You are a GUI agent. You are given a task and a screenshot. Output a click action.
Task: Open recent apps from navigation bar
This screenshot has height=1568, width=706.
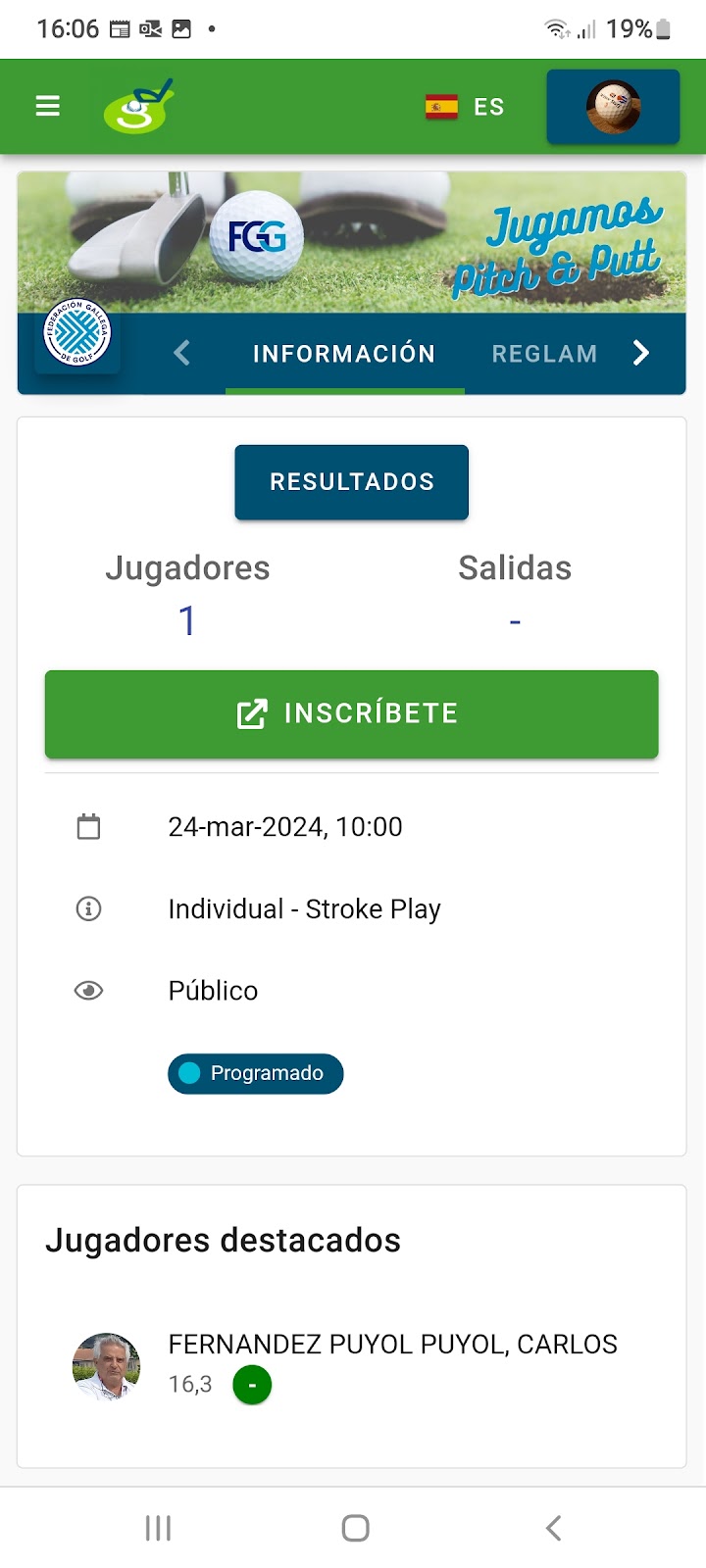click(x=158, y=1528)
